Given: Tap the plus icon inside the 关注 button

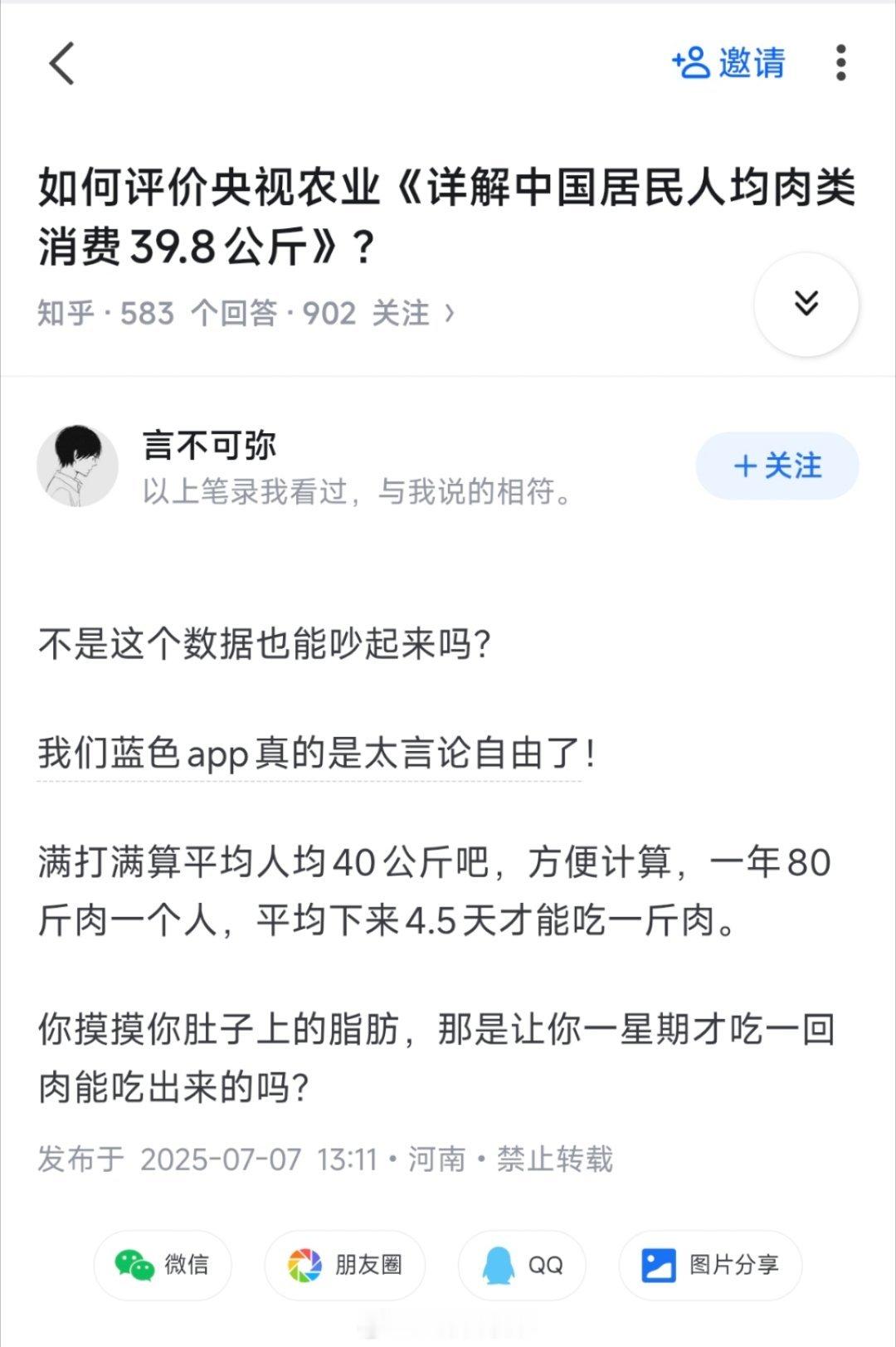Looking at the screenshot, I should click(745, 466).
